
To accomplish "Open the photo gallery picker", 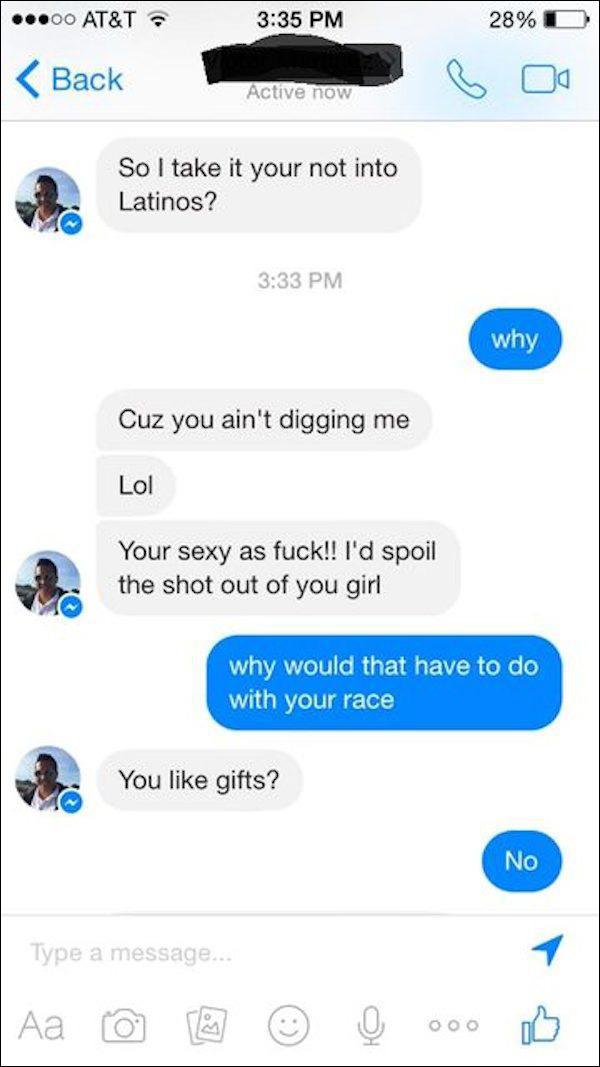I will coord(207,1025).
